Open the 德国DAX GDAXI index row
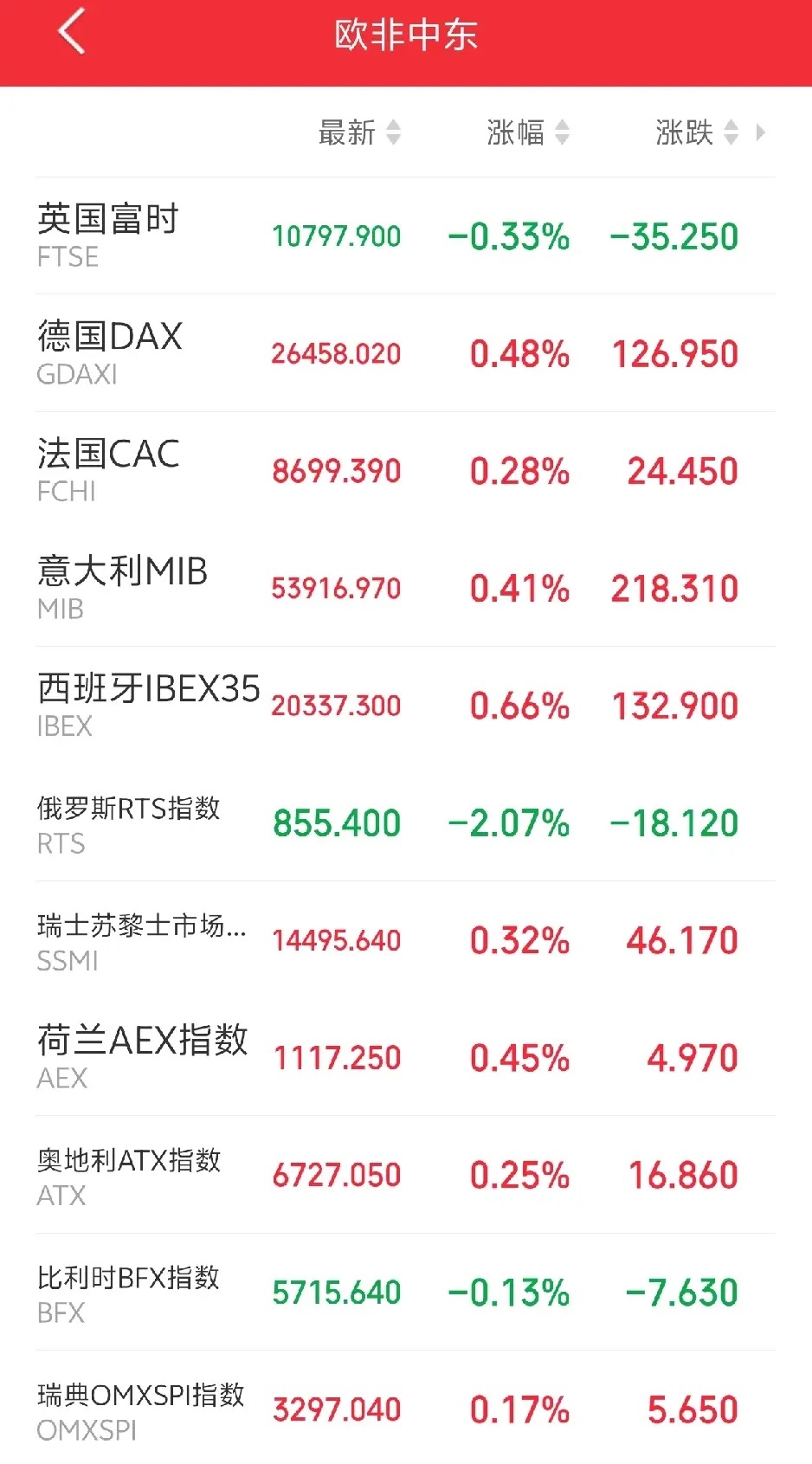 [x=405, y=353]
